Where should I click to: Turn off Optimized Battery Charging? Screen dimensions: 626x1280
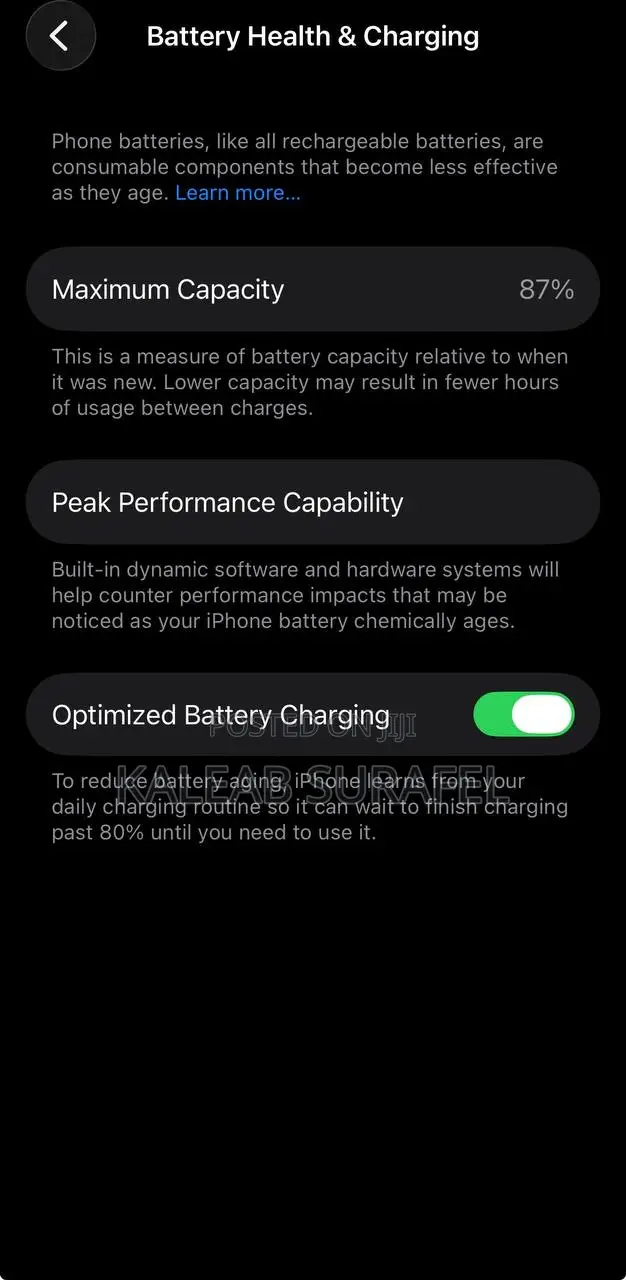pyautogui.click(x=523, y=715)
